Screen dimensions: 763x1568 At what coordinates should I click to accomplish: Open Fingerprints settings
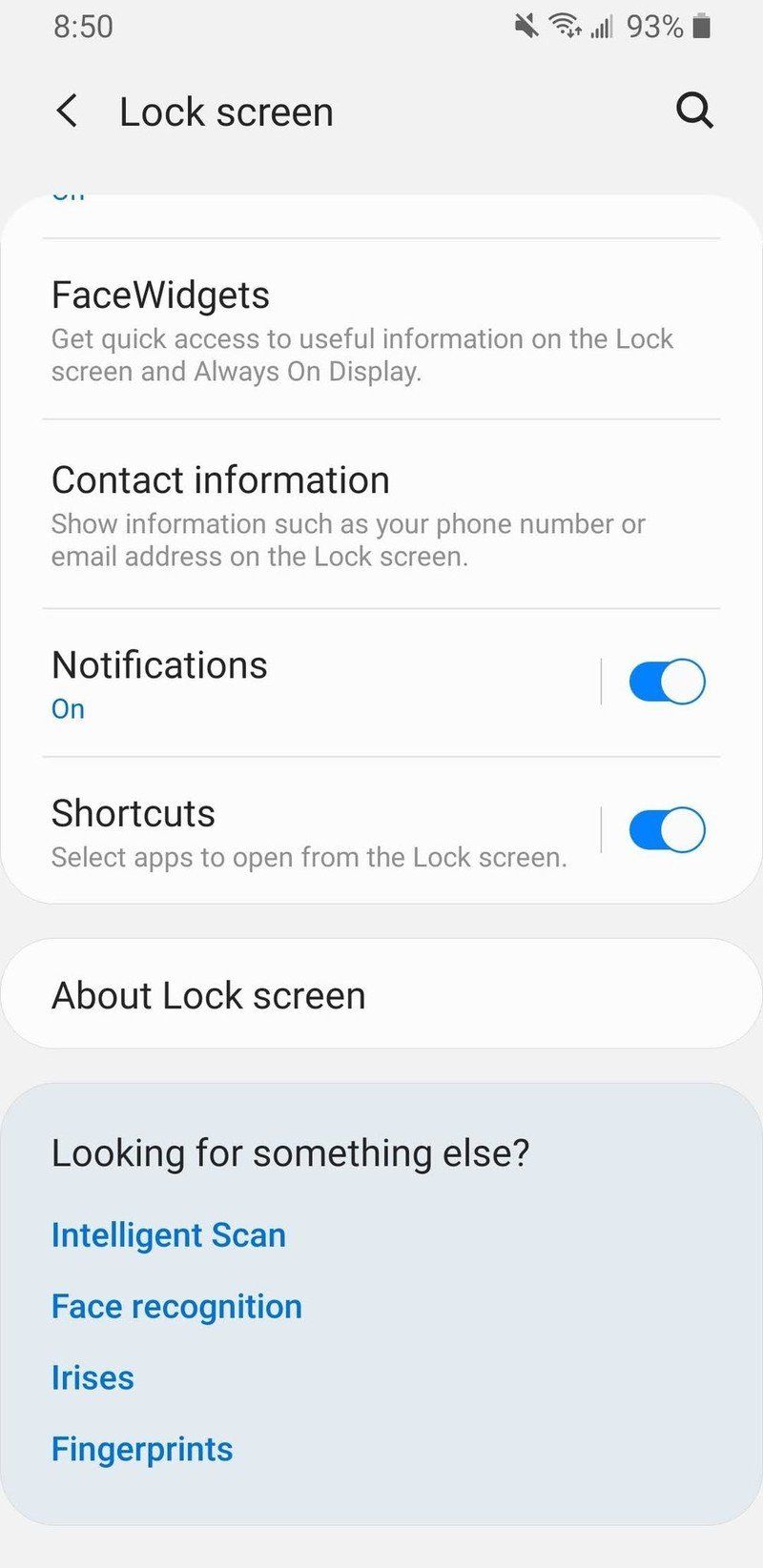point(141,1449)
